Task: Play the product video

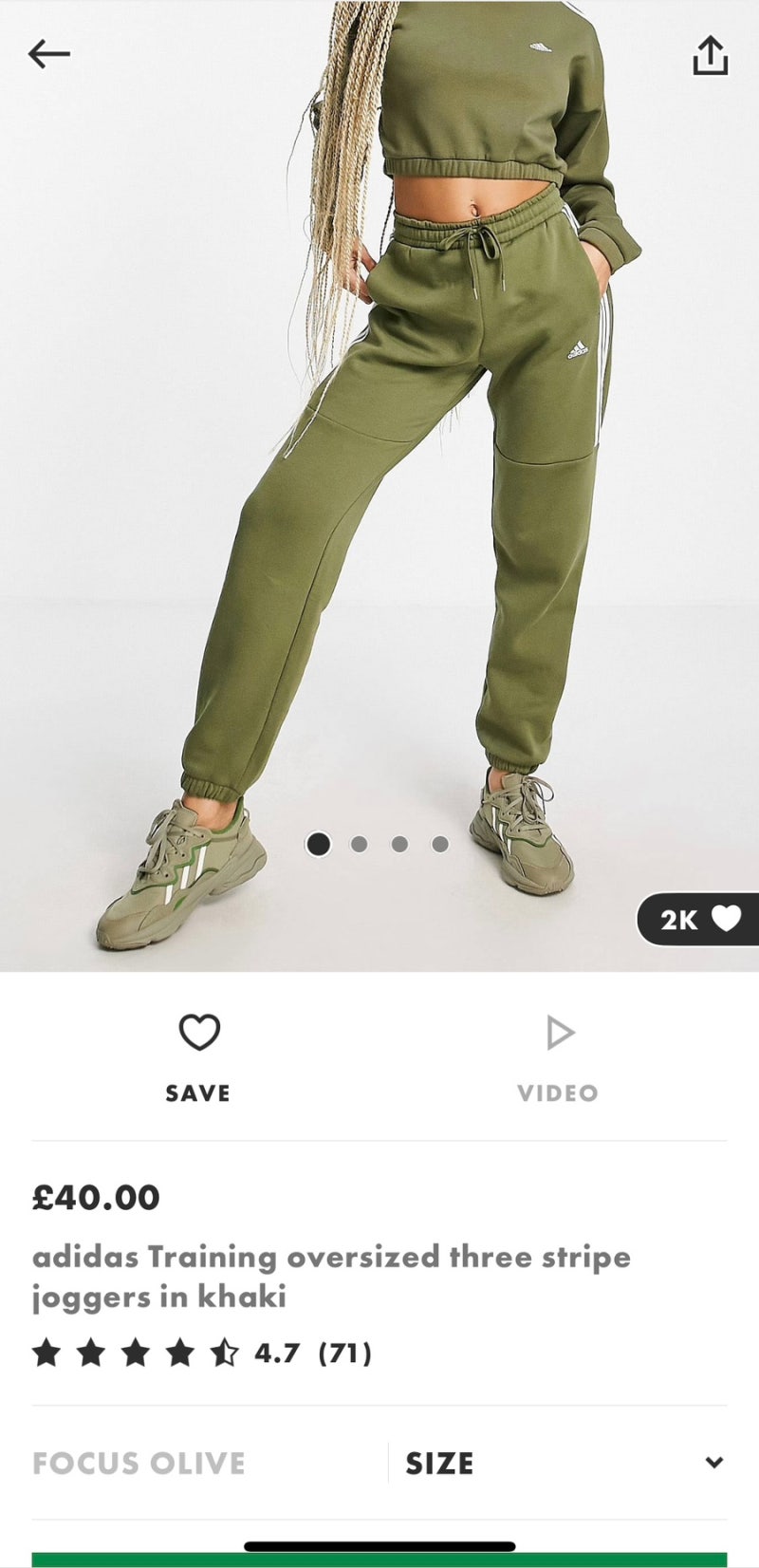Action: pos(559,1055)
